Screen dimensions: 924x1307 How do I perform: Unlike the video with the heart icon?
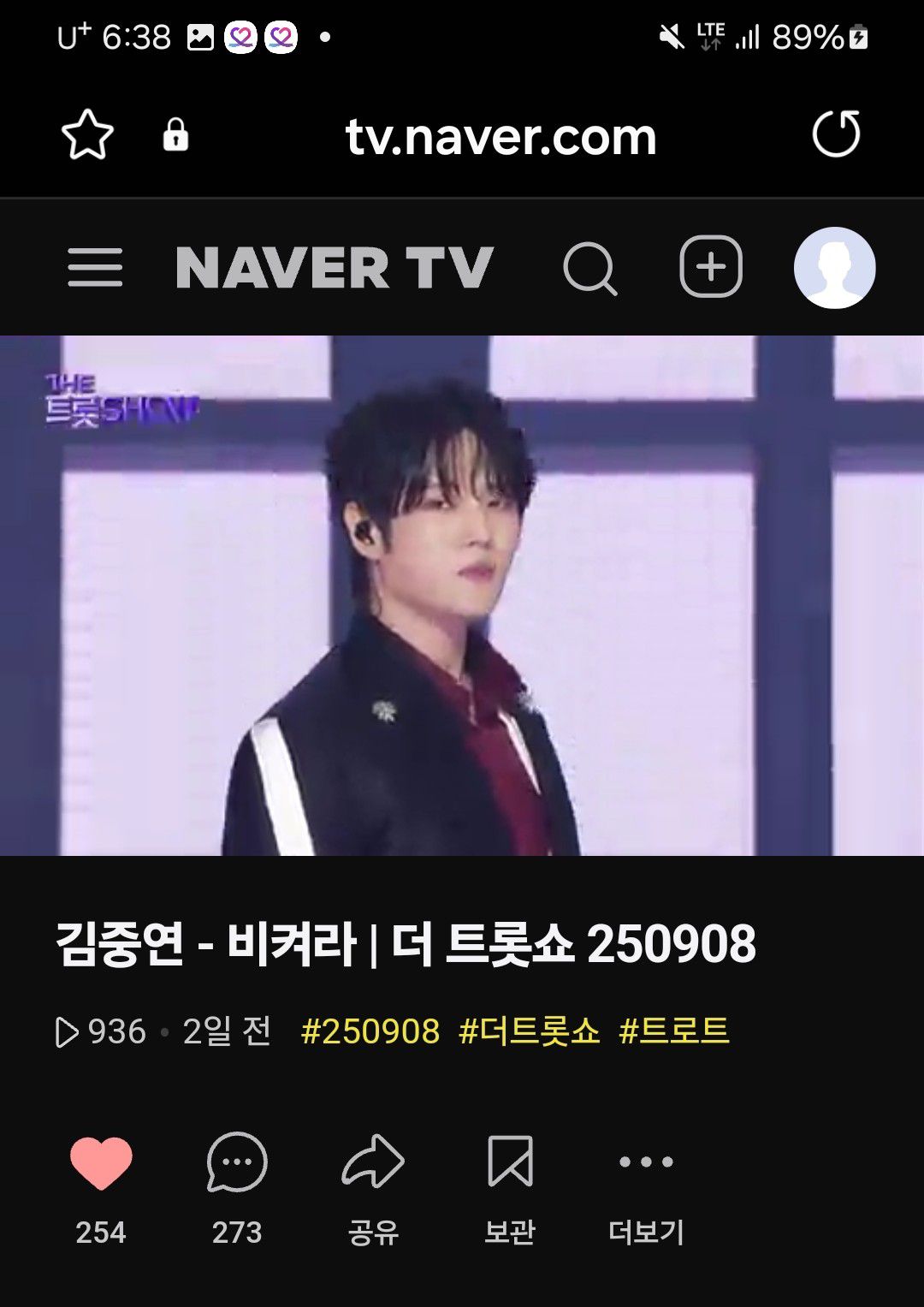tap(101, 1163)
